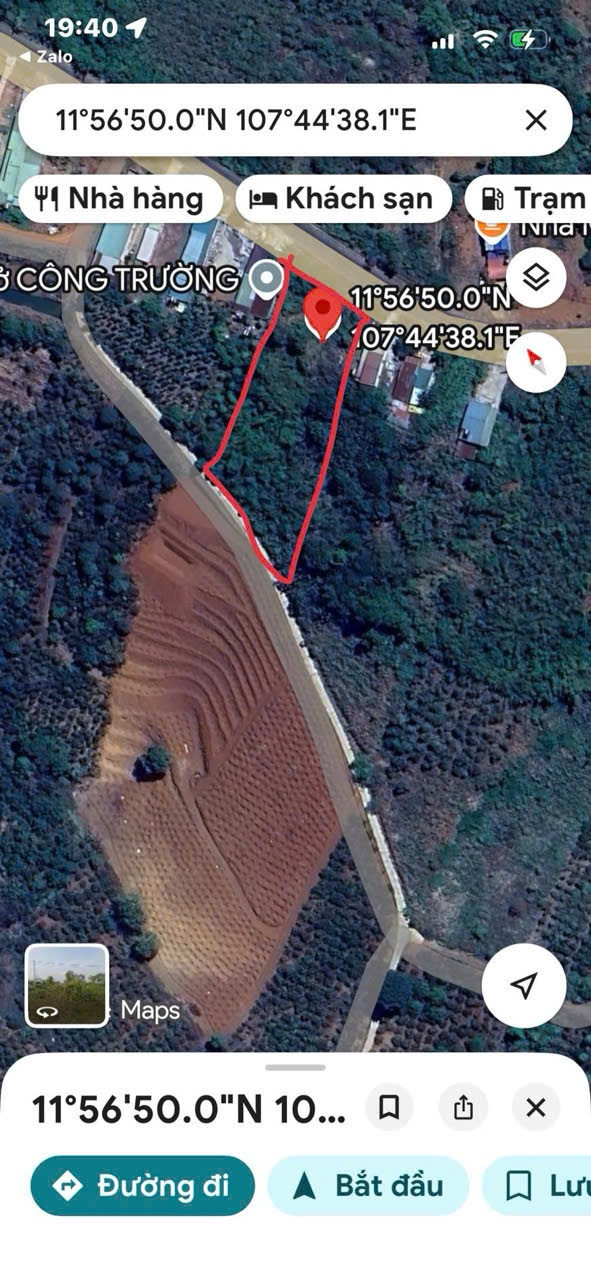The height and width of the screenshot is (1280, 591).
Task: Start navigation with Bắt đầu
Action: (368, 1186)
